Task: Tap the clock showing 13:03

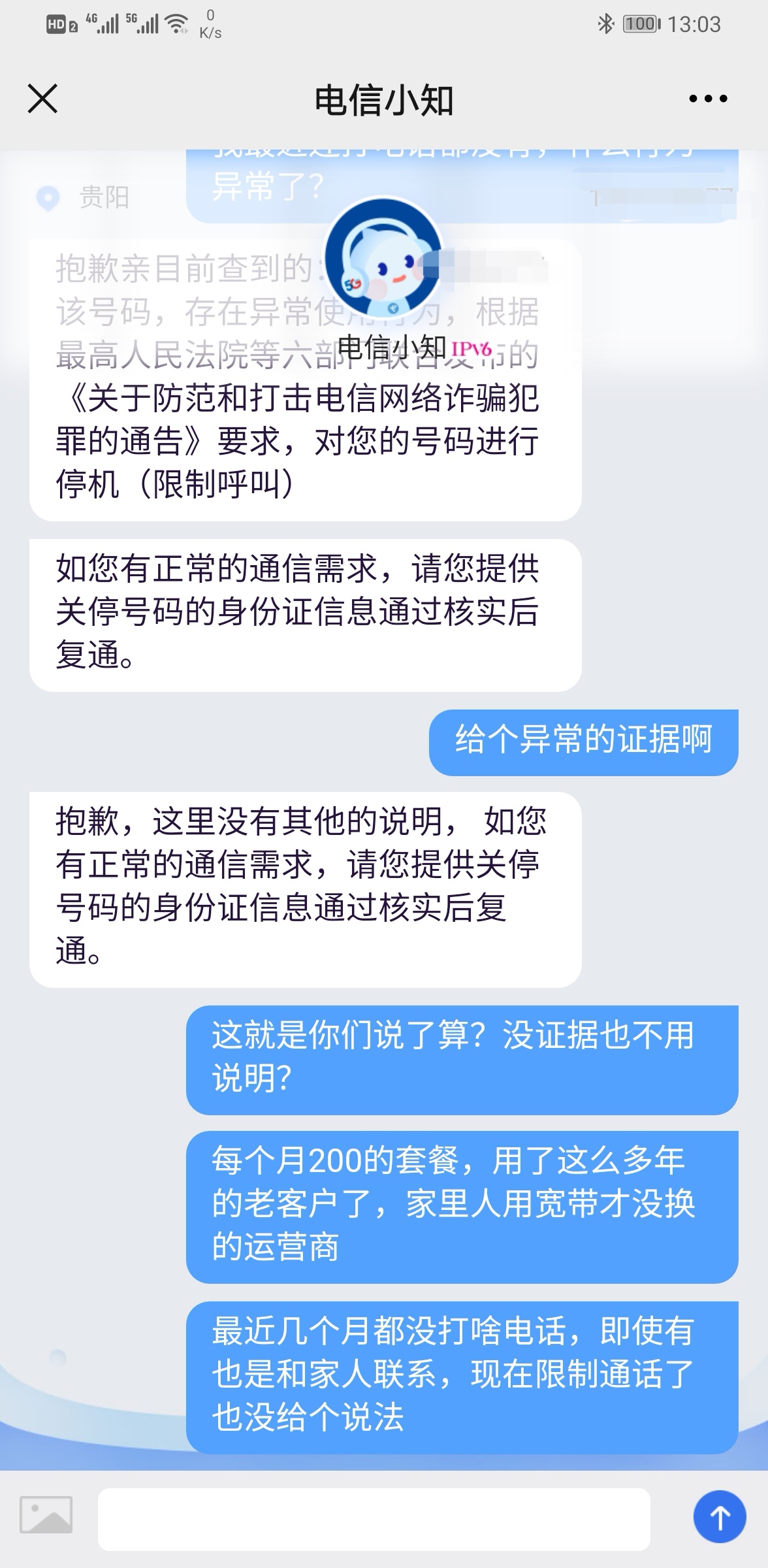Action: point(696,24)
